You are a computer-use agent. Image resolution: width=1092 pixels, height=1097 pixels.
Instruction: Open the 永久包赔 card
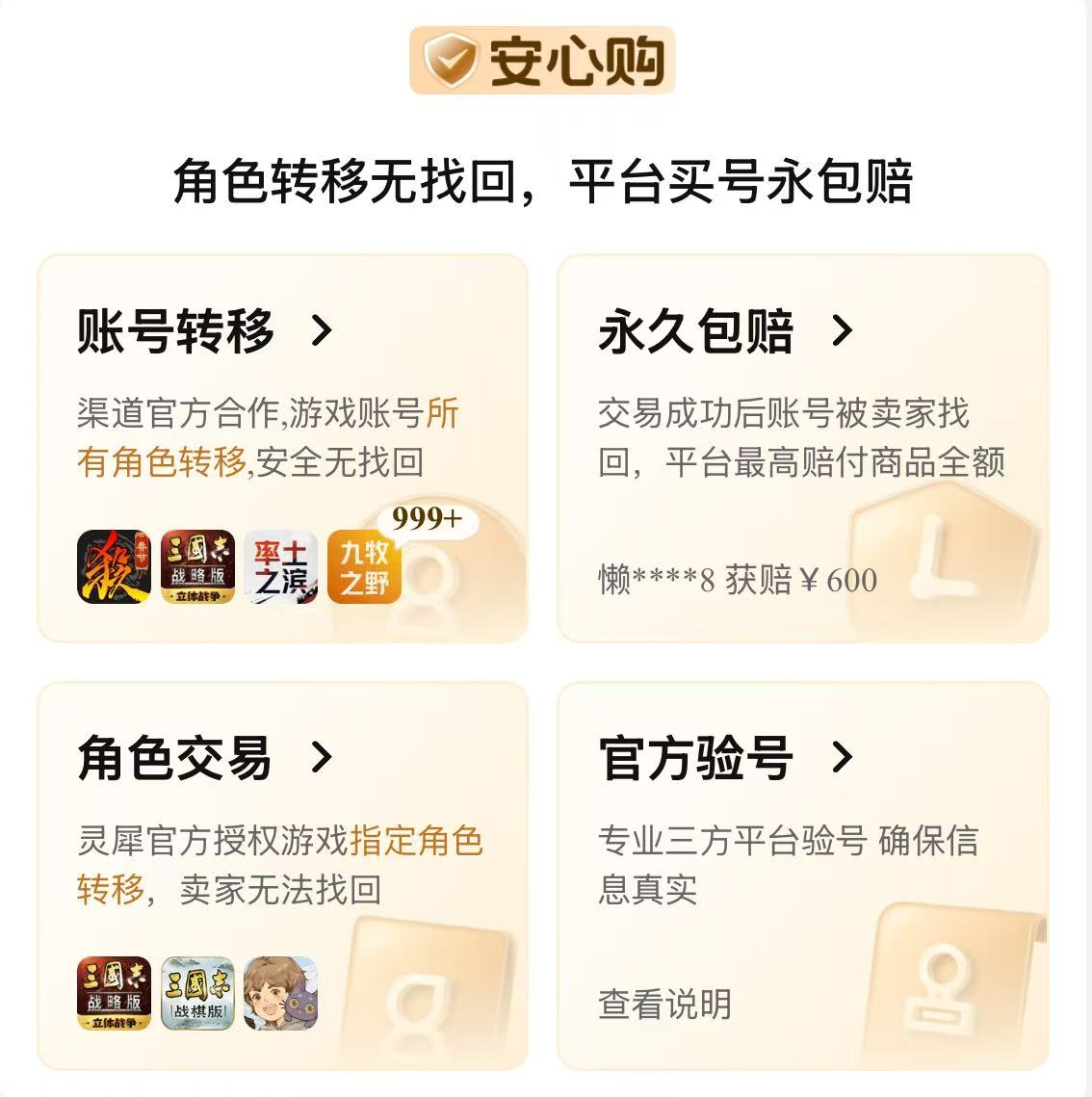tap(725, 331)
